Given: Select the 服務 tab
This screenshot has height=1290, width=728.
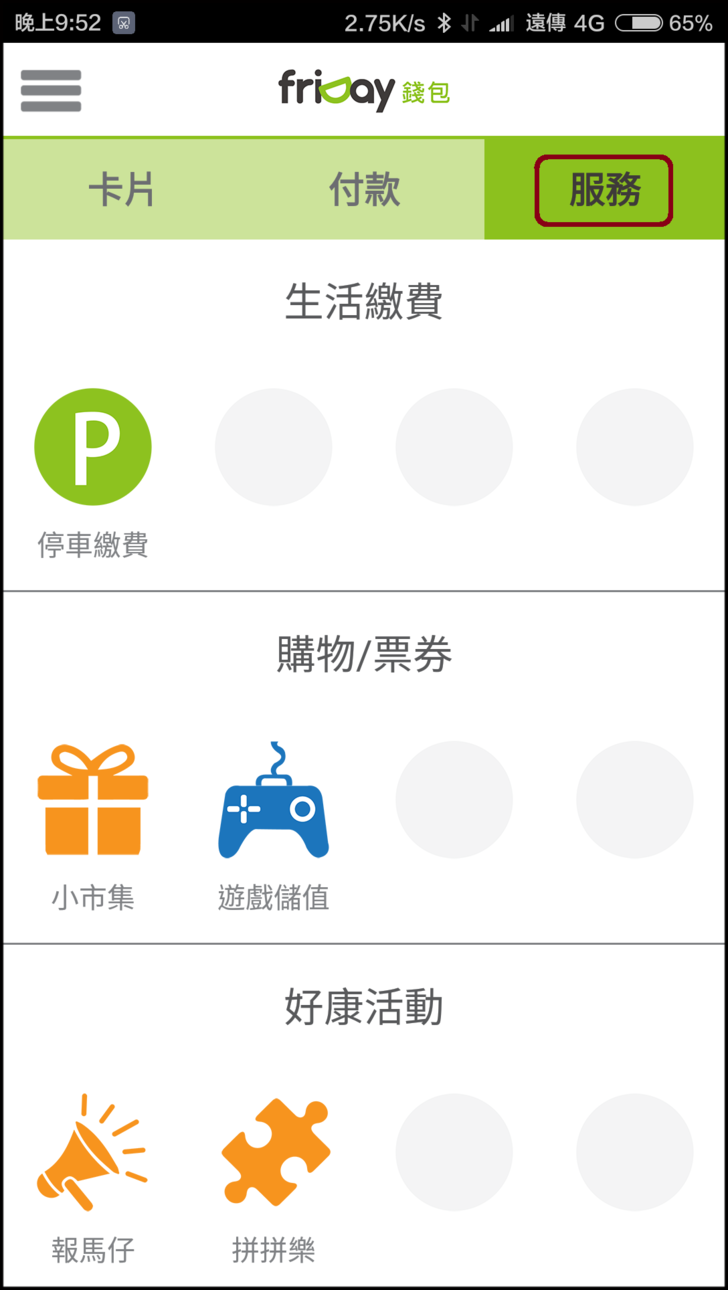Looking at the screenshot, I should click(604, 190).
